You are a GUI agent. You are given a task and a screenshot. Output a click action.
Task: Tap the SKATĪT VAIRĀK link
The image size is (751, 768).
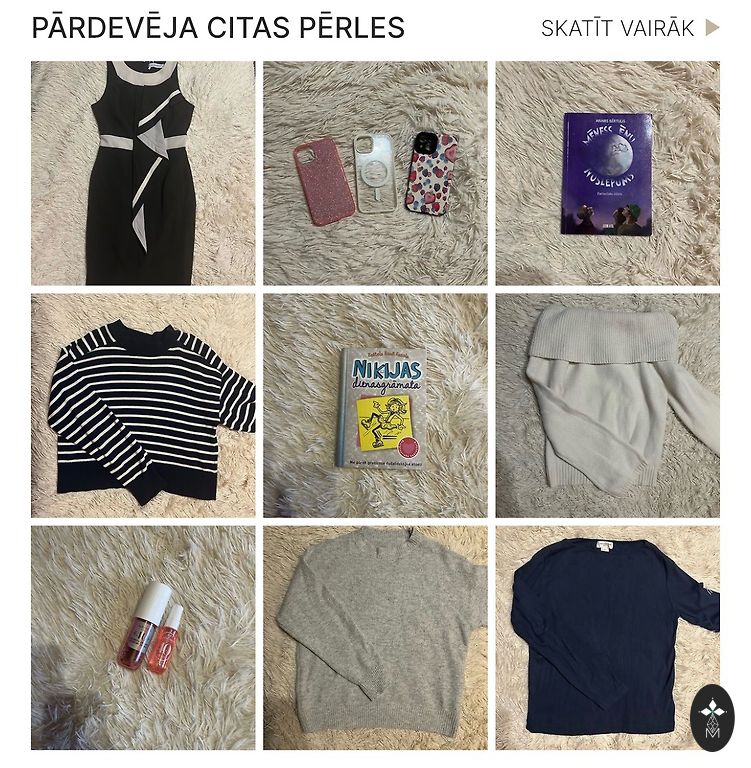629,28
